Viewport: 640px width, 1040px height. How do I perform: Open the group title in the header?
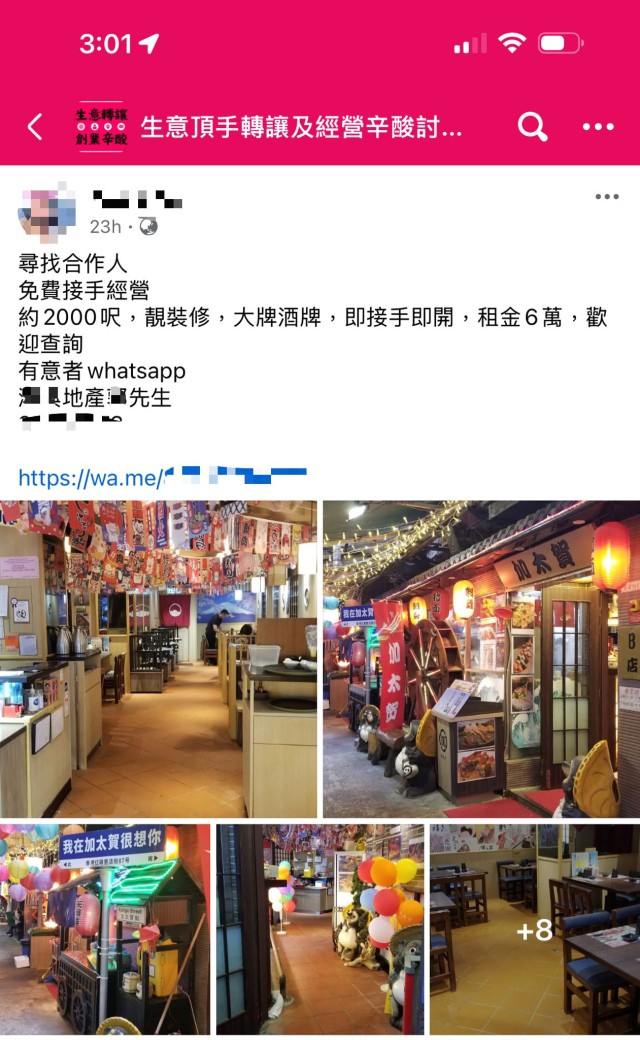[301, 126]
